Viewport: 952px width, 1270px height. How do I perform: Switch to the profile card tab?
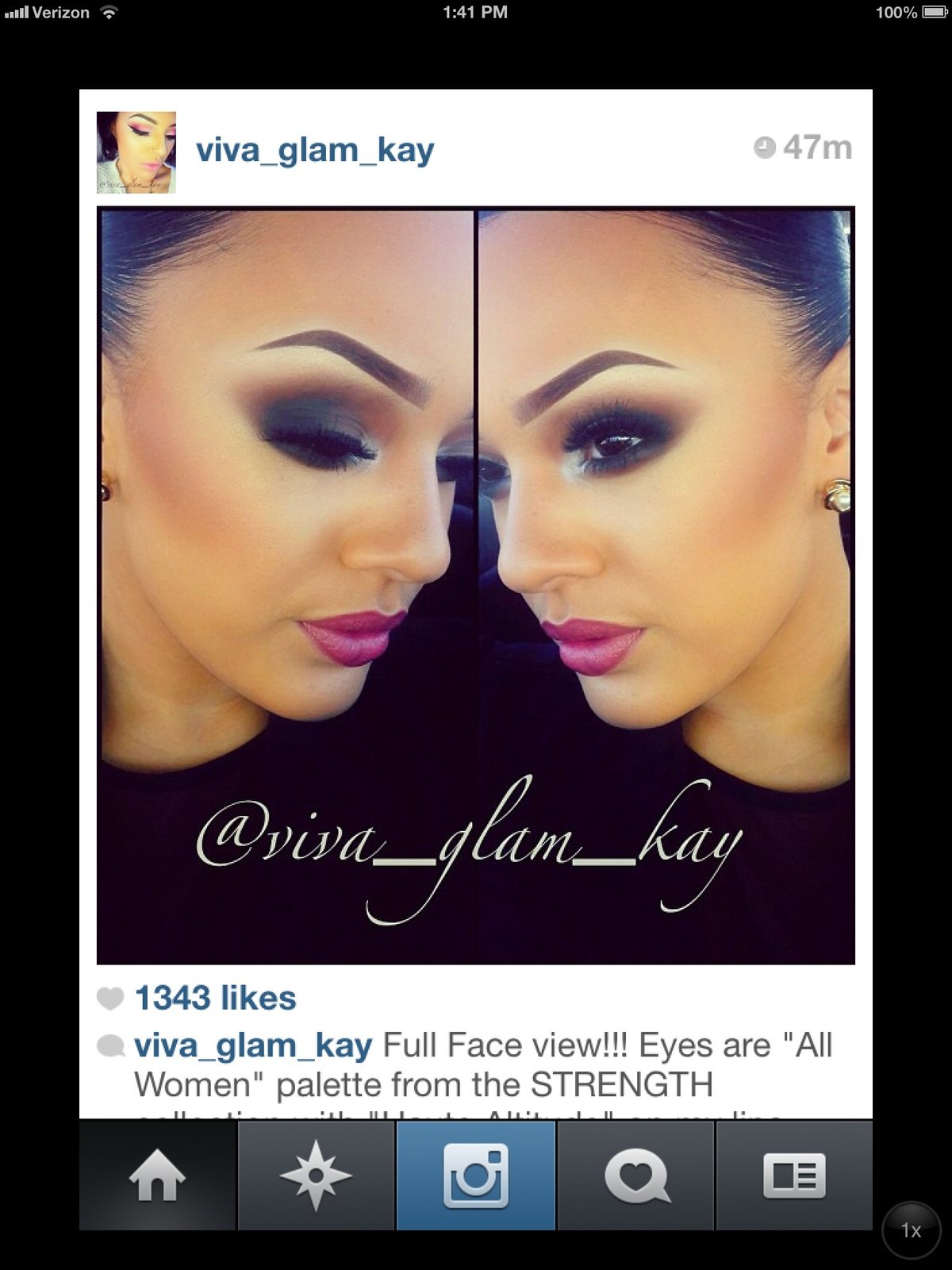794,1176
